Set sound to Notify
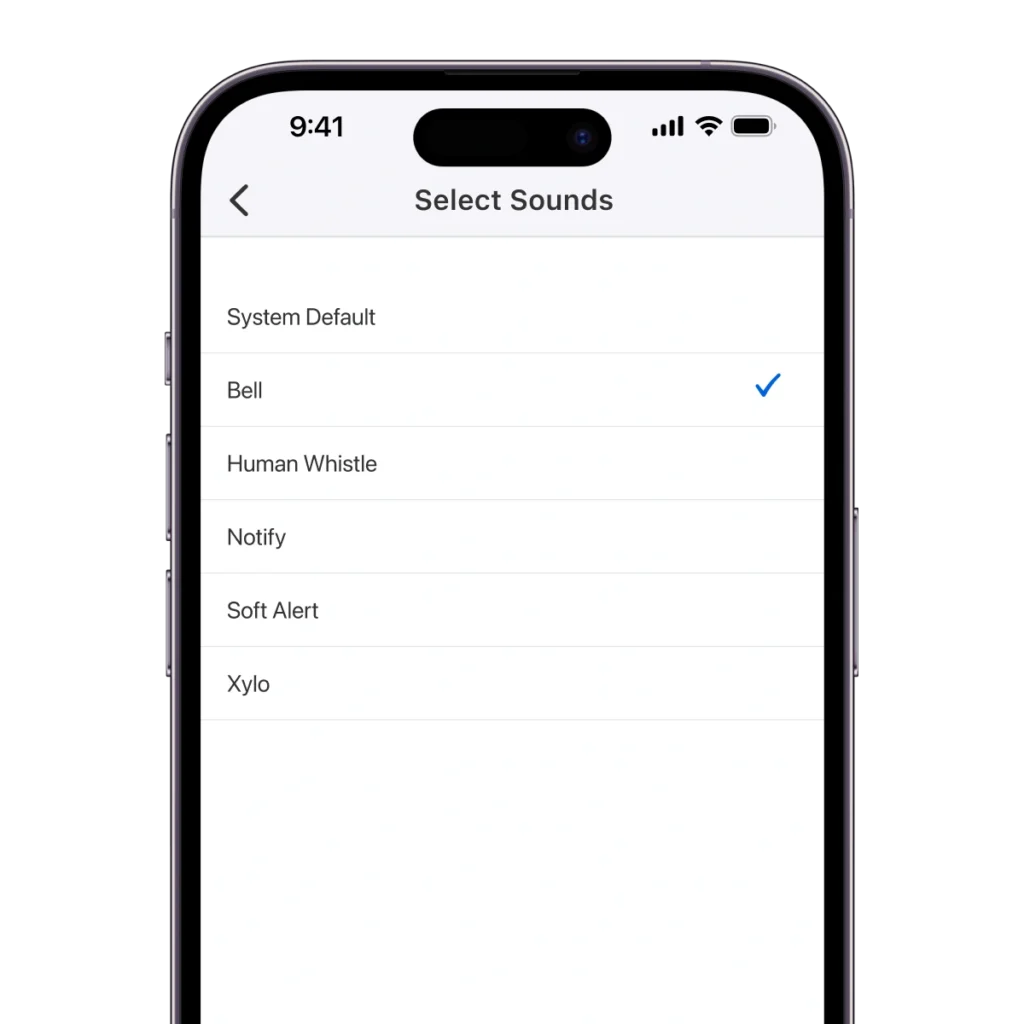The width and height of the screenshot is (1024, 1024). coord(257,537)
